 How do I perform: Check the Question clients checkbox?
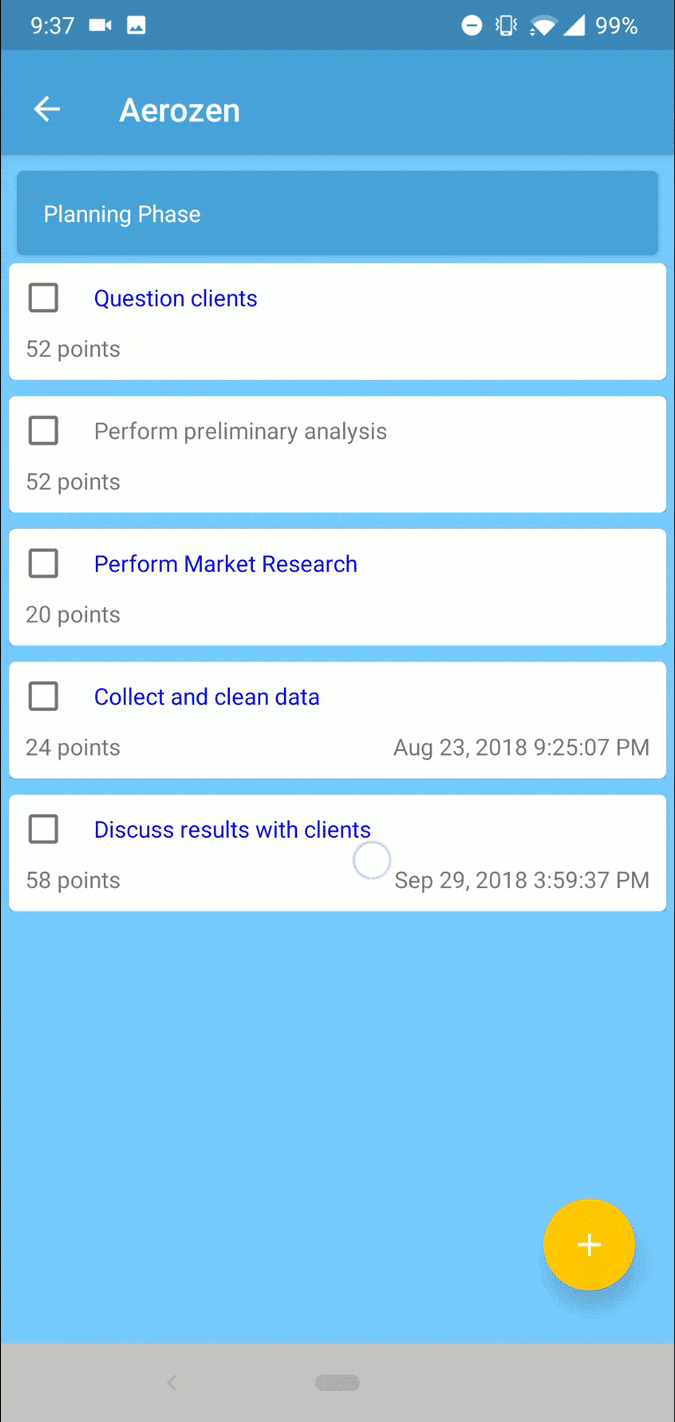point(43,298)
